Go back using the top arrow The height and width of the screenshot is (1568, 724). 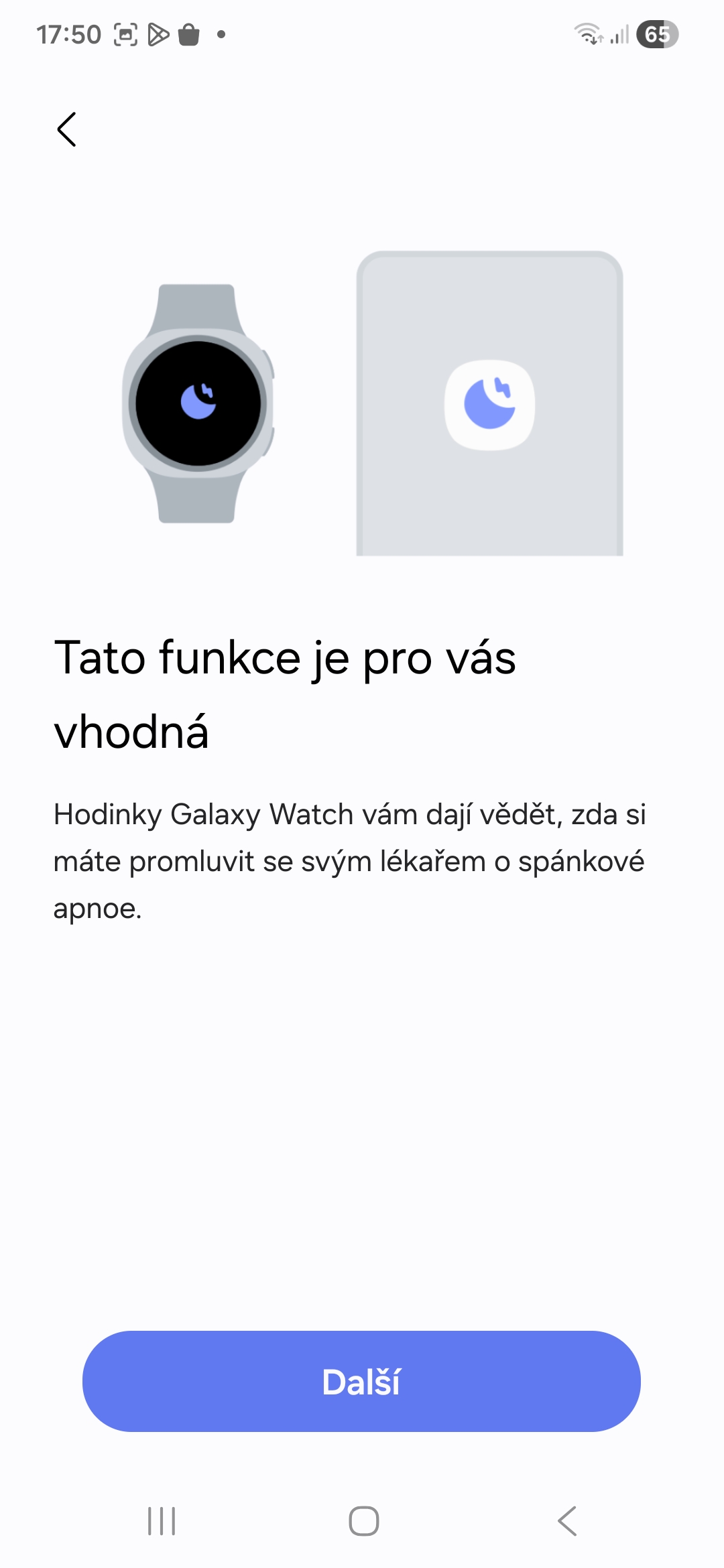click(67, 129)
